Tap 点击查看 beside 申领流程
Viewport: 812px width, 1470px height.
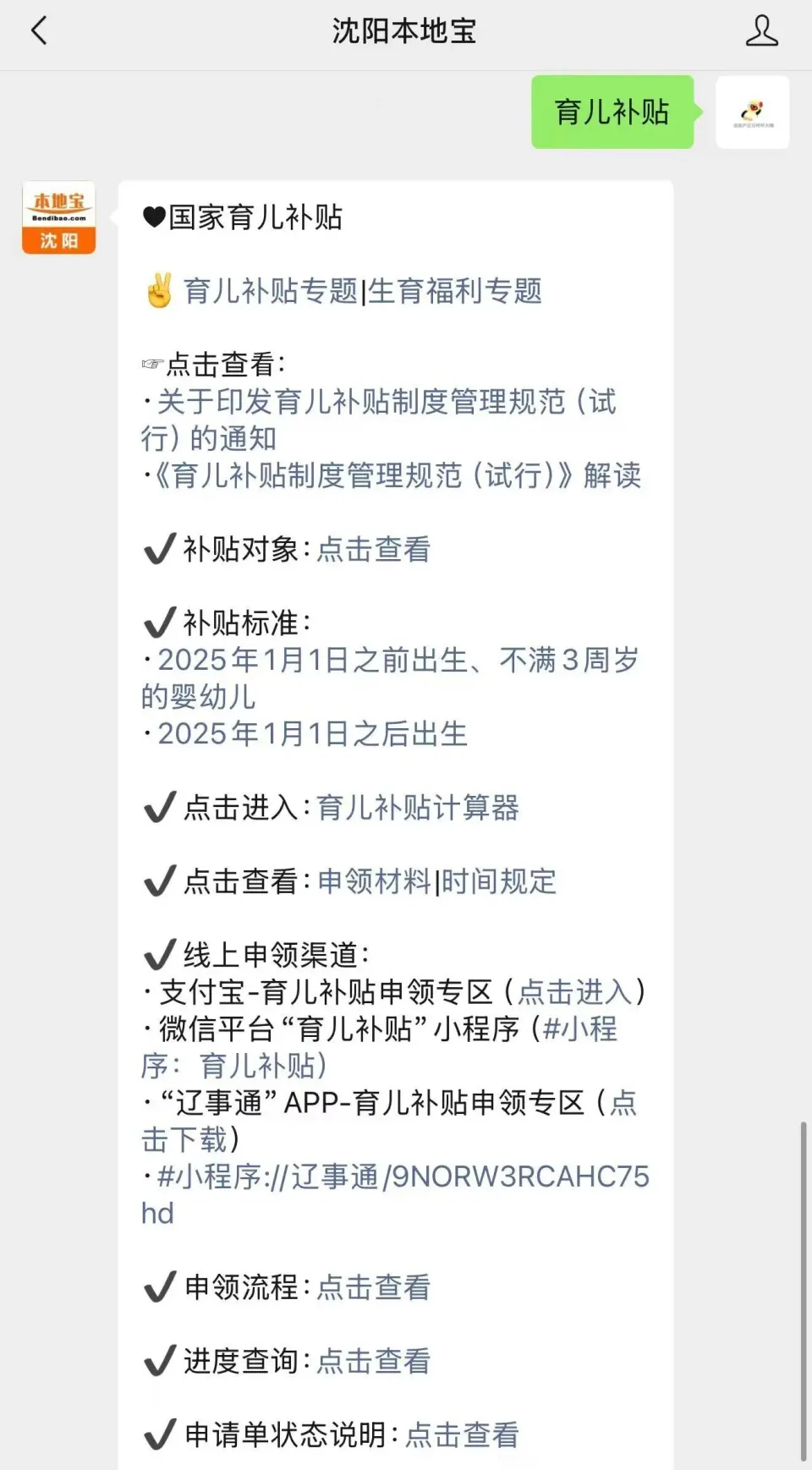[x=372, y=1287]
